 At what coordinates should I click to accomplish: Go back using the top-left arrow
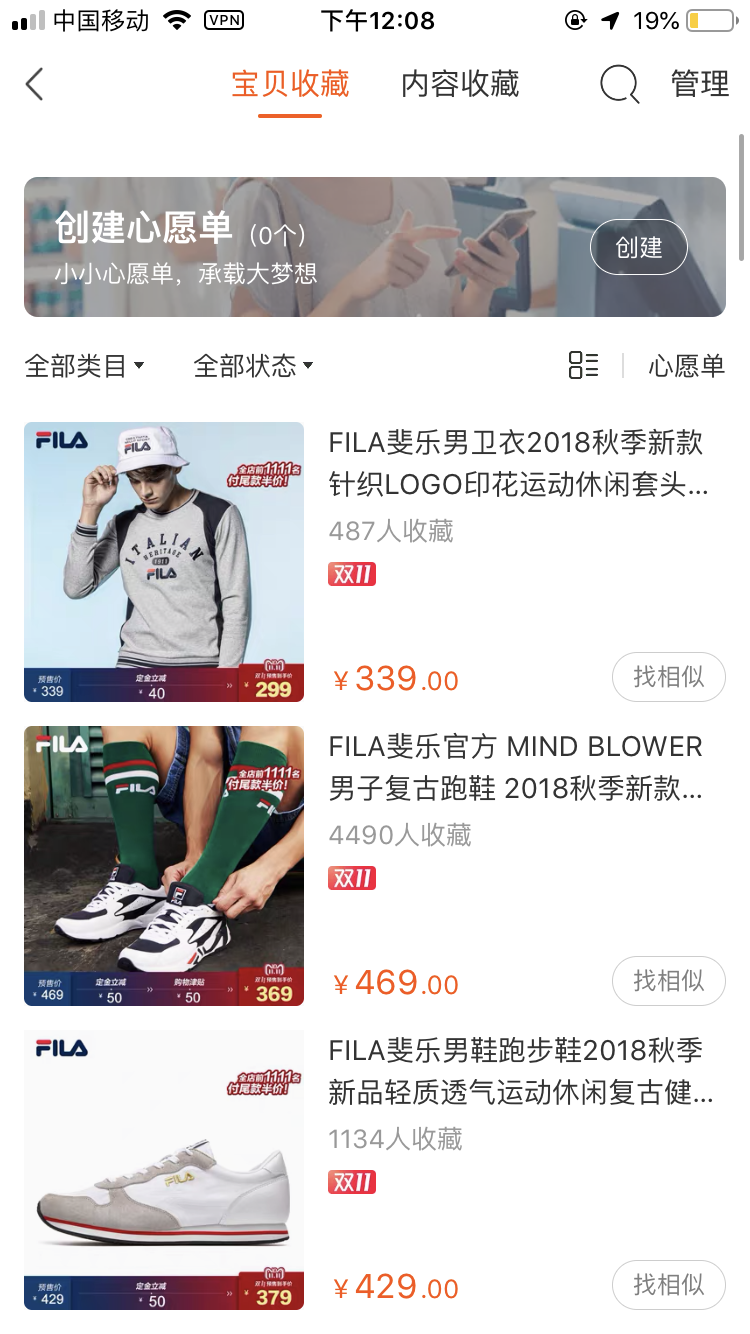coord(35,84)
